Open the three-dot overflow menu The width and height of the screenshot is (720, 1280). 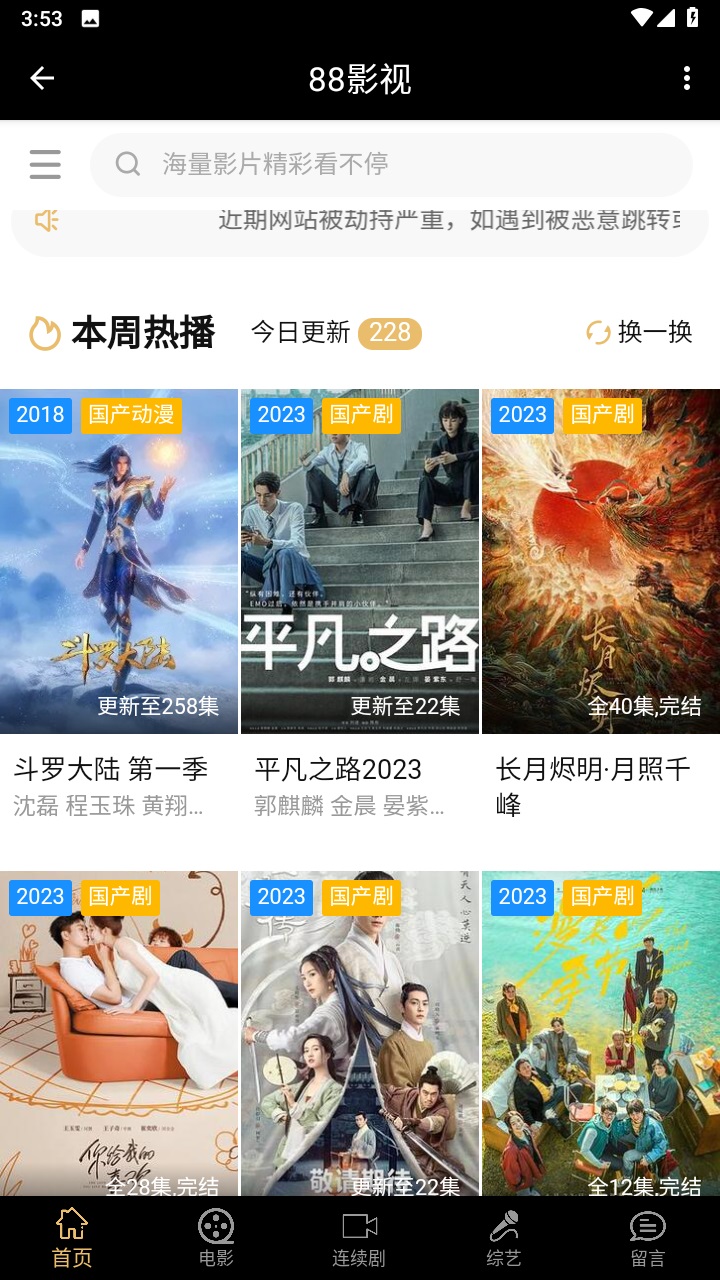click(686, 78)
